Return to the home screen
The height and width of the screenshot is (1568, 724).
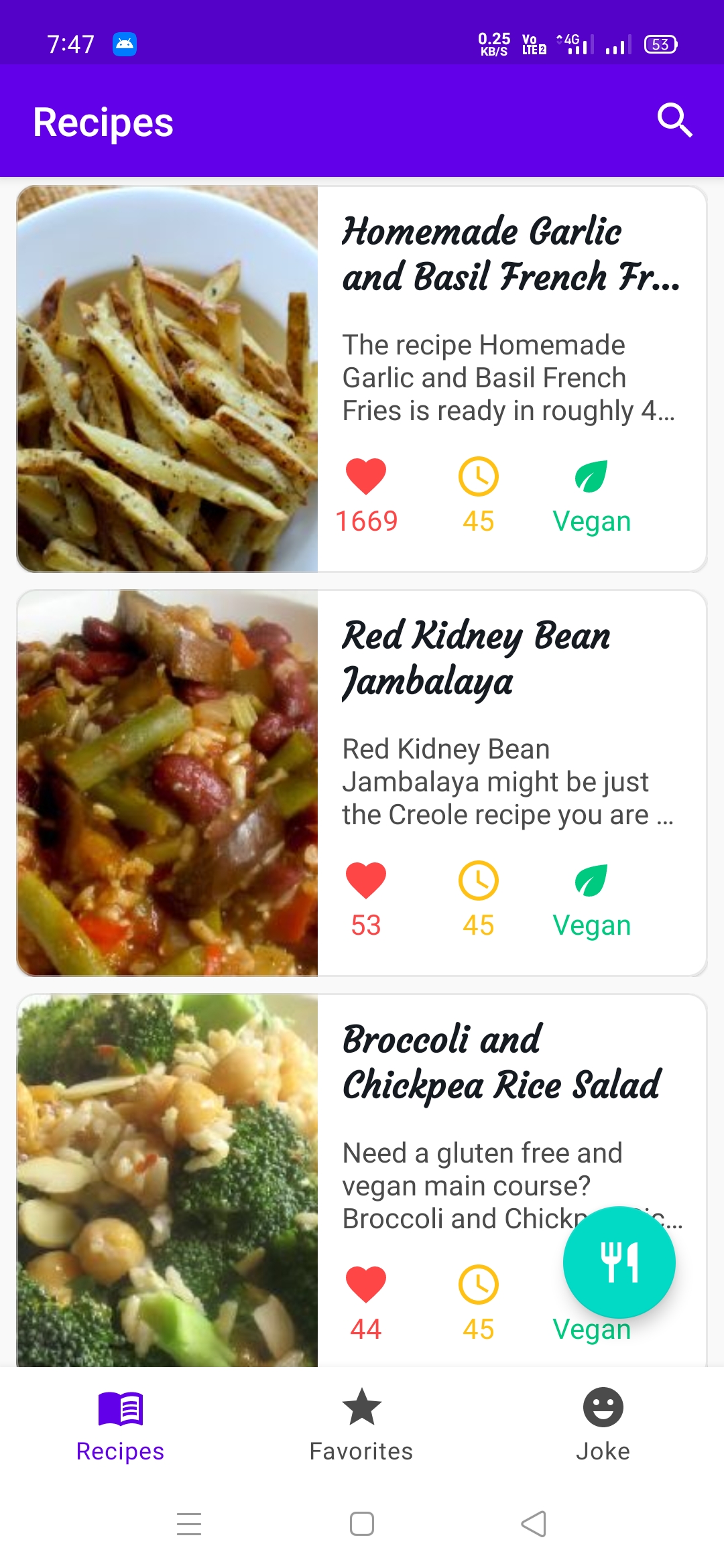362,1524
